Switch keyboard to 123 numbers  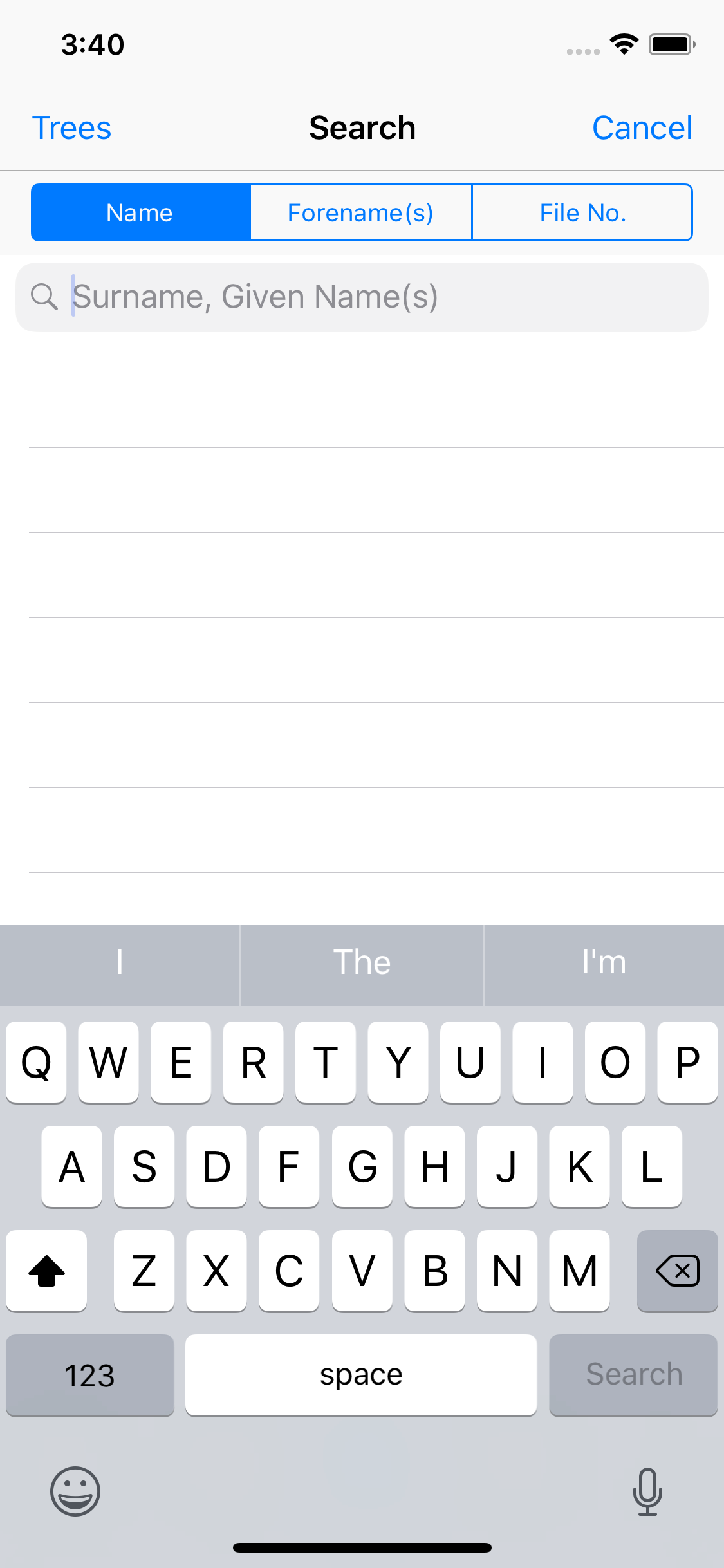pos(90,1375)
